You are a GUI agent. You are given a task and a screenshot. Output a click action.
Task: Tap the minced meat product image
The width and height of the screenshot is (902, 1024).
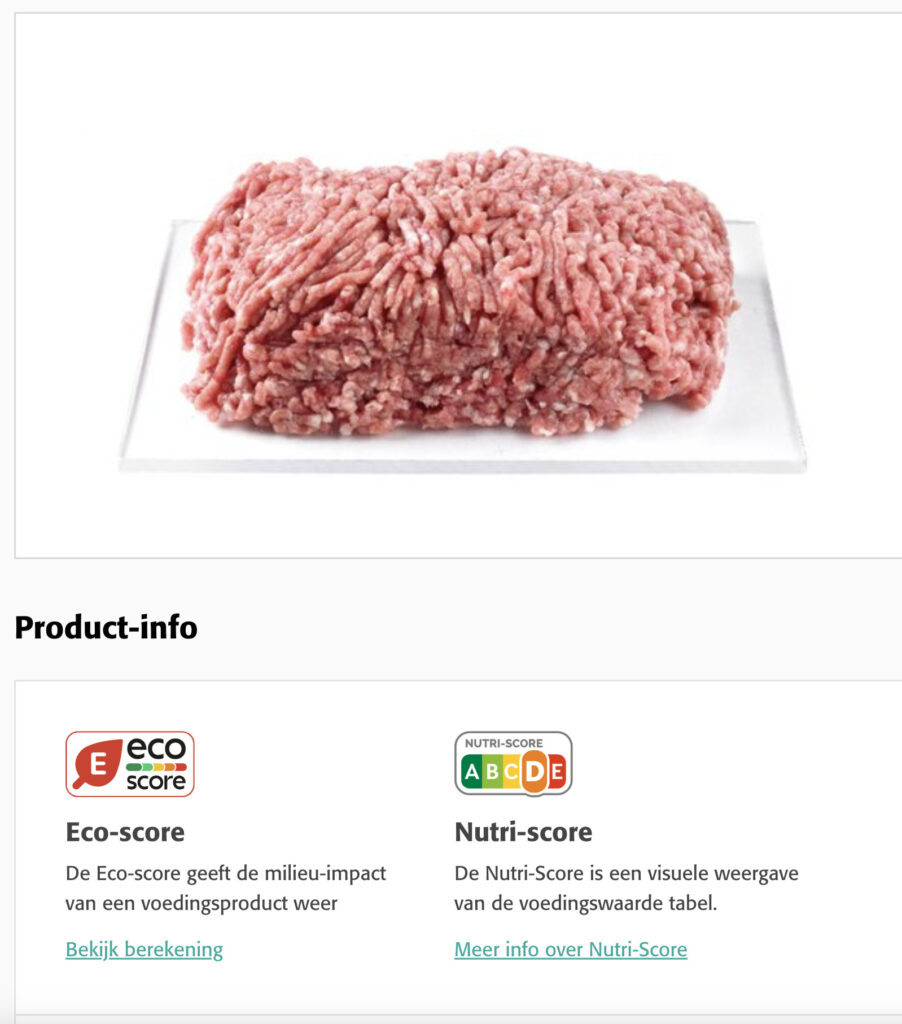coord(460,300)
